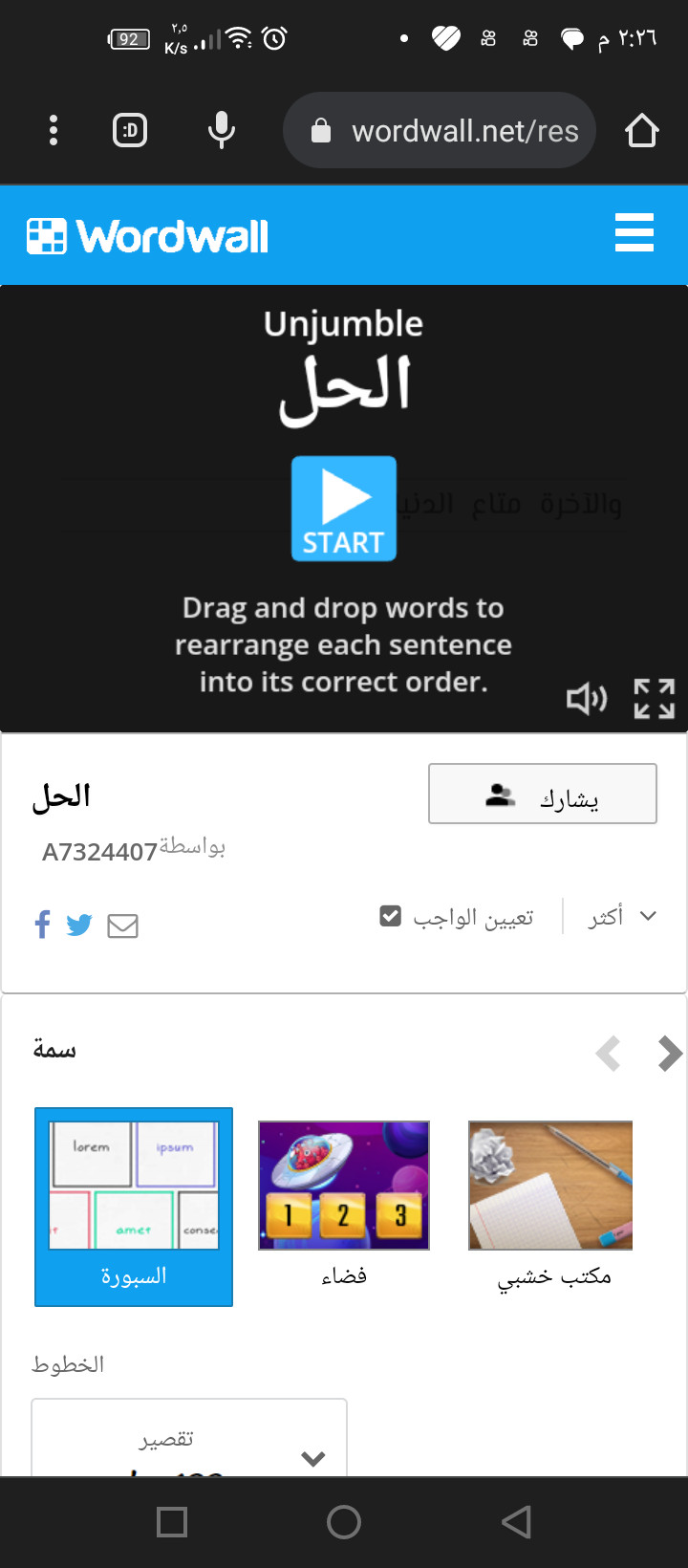
Task: Tap the wordwall.net address bar
Action: 440,130
